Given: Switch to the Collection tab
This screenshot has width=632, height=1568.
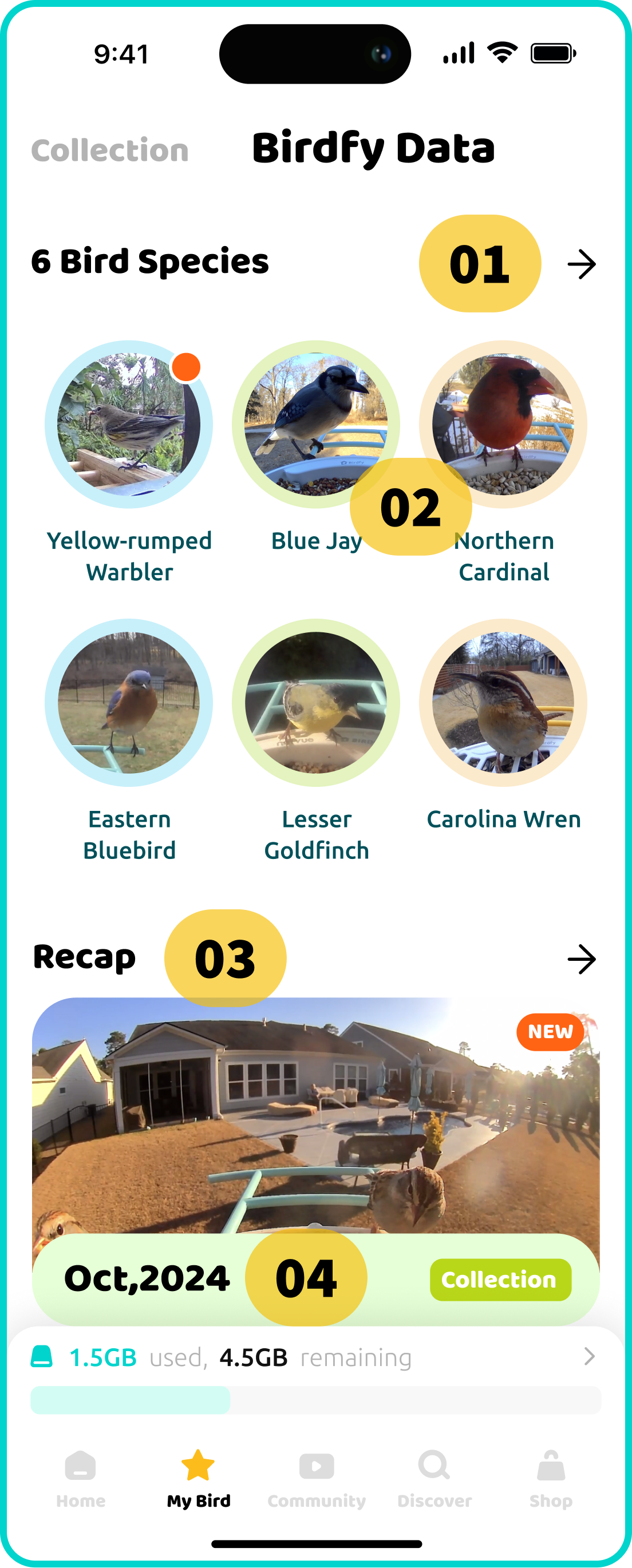Looking at the screenshot, I should point(109,151).
